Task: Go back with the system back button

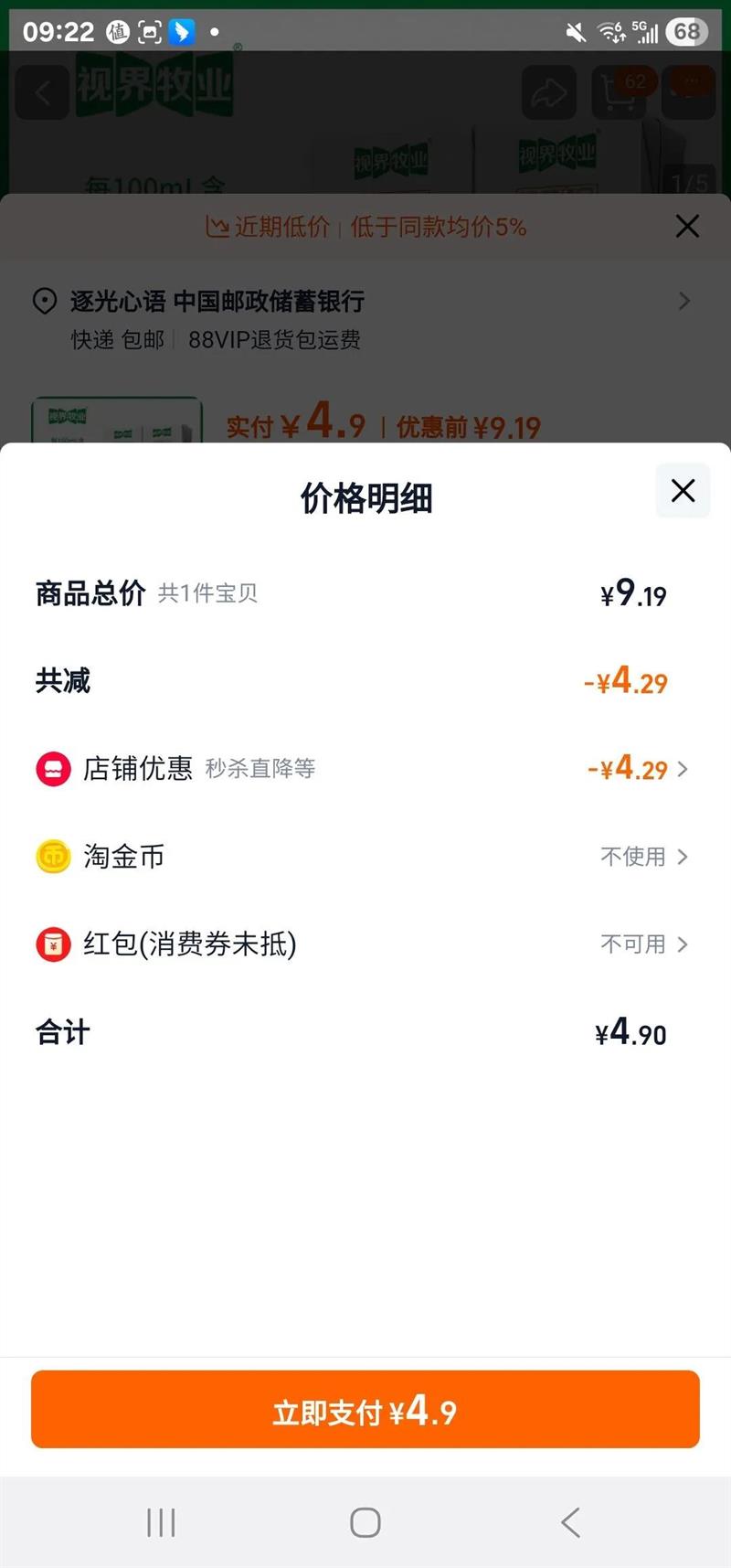Action: click(x=570, y=1522)
